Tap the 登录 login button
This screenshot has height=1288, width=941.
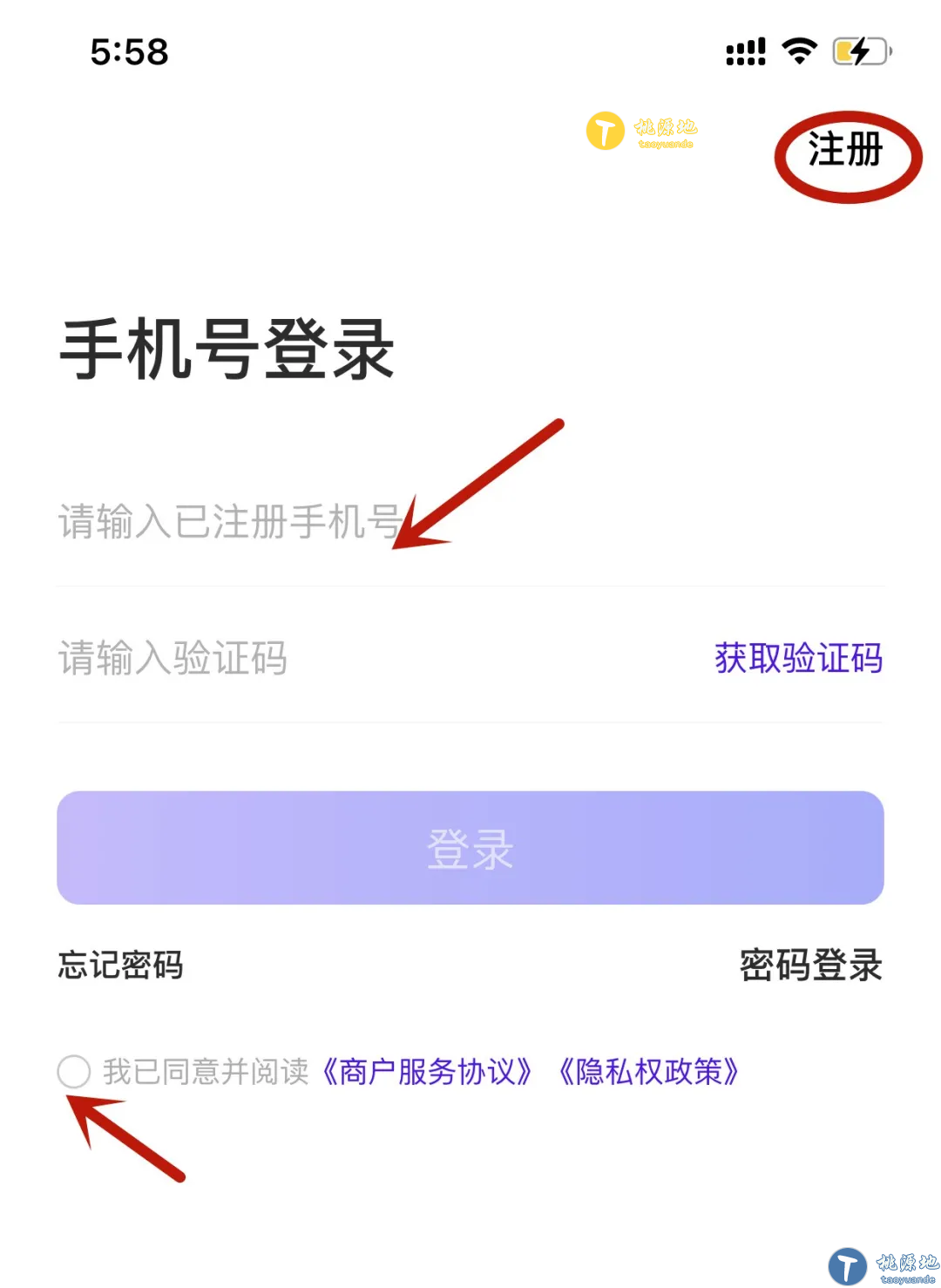[x=470, y=848]
